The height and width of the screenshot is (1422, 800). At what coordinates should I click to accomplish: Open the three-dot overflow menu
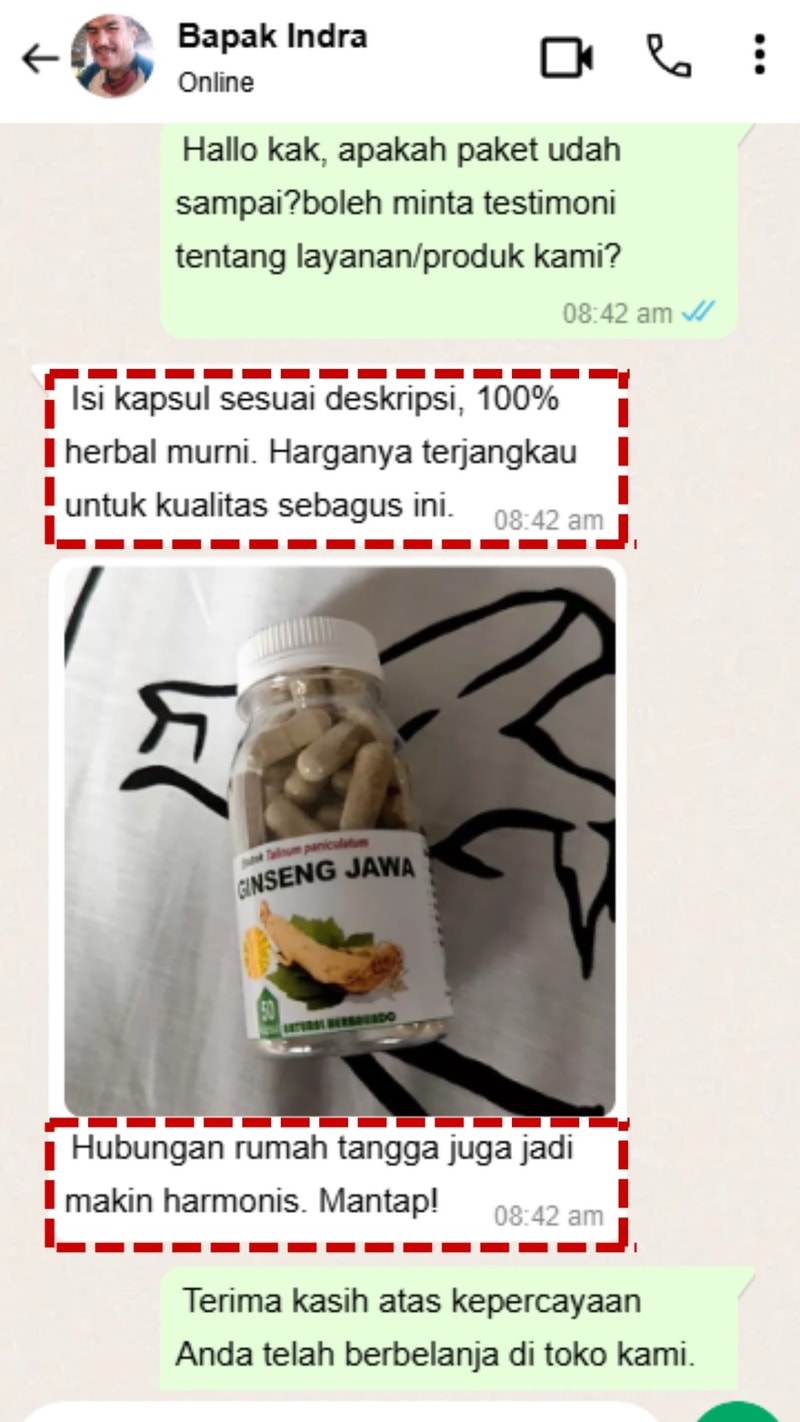[x=760, y=56]
